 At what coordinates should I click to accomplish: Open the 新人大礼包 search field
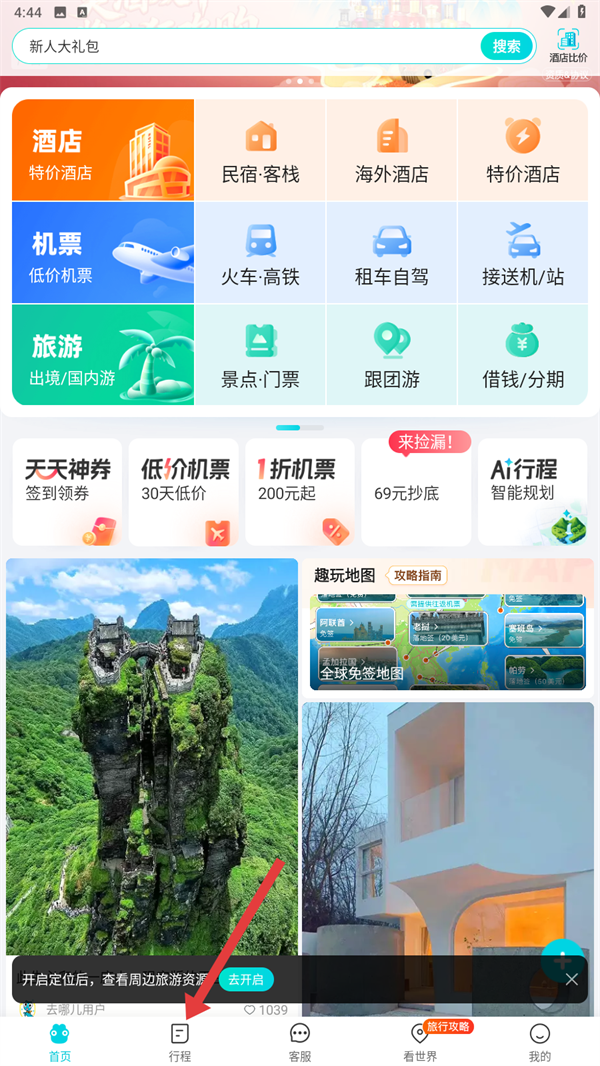tap(250, 46)
